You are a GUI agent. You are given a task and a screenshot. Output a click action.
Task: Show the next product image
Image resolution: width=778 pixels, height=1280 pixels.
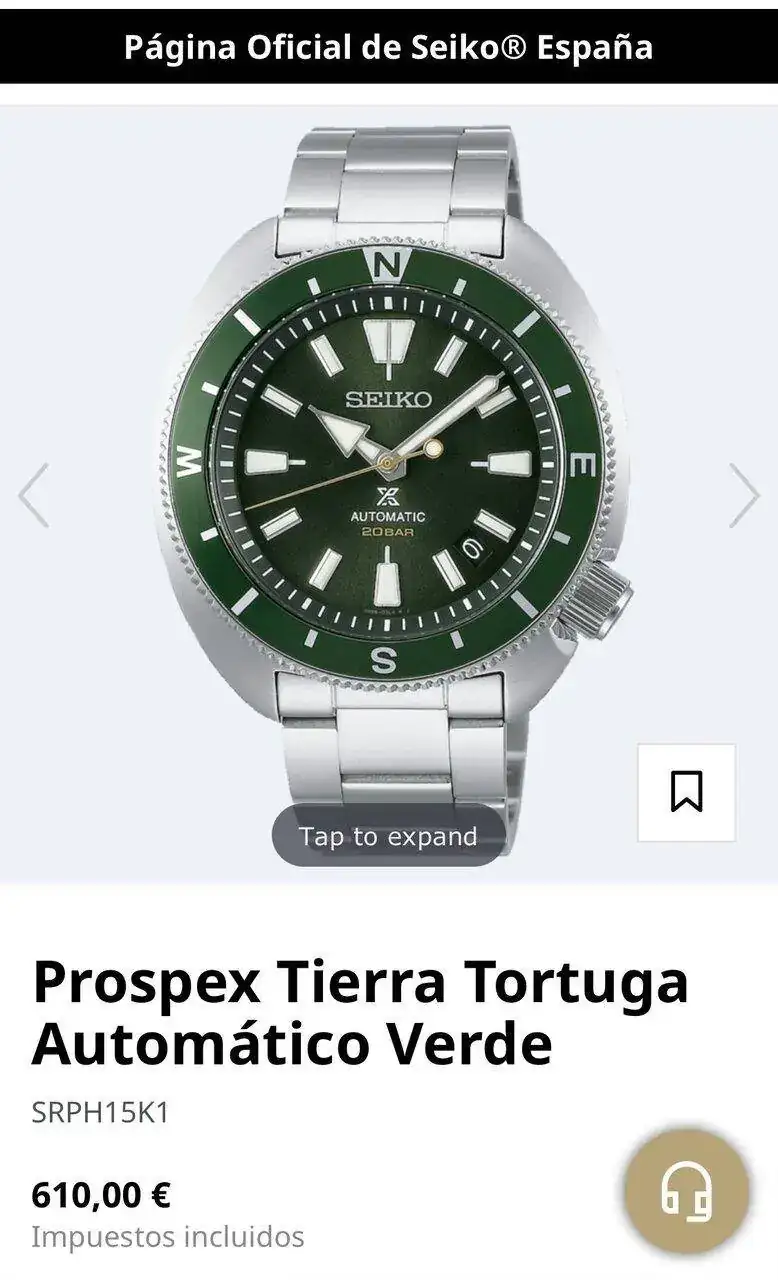(x=744, y=495)
